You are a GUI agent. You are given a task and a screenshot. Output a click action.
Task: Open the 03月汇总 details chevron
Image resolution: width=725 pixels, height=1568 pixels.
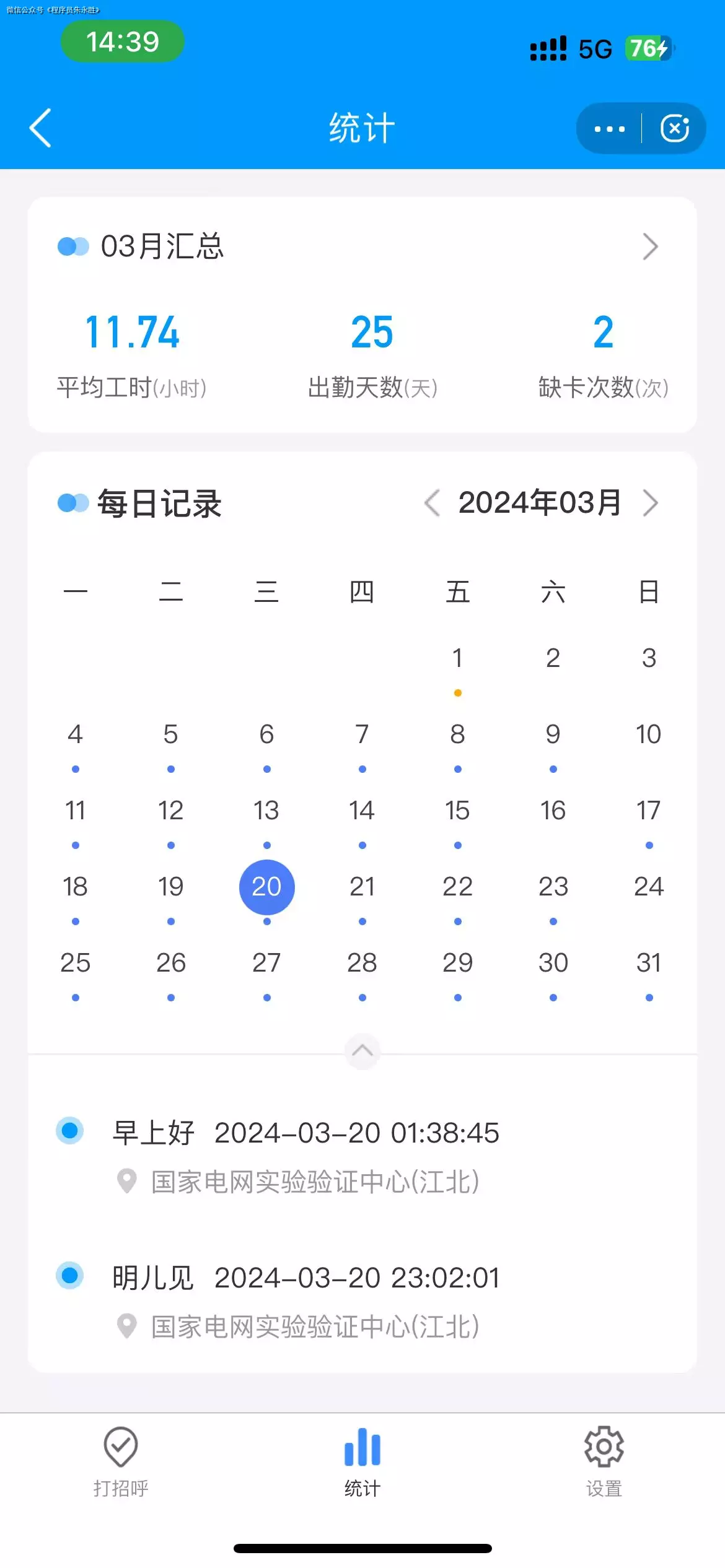pyautogui.click(x=649, y=246)
